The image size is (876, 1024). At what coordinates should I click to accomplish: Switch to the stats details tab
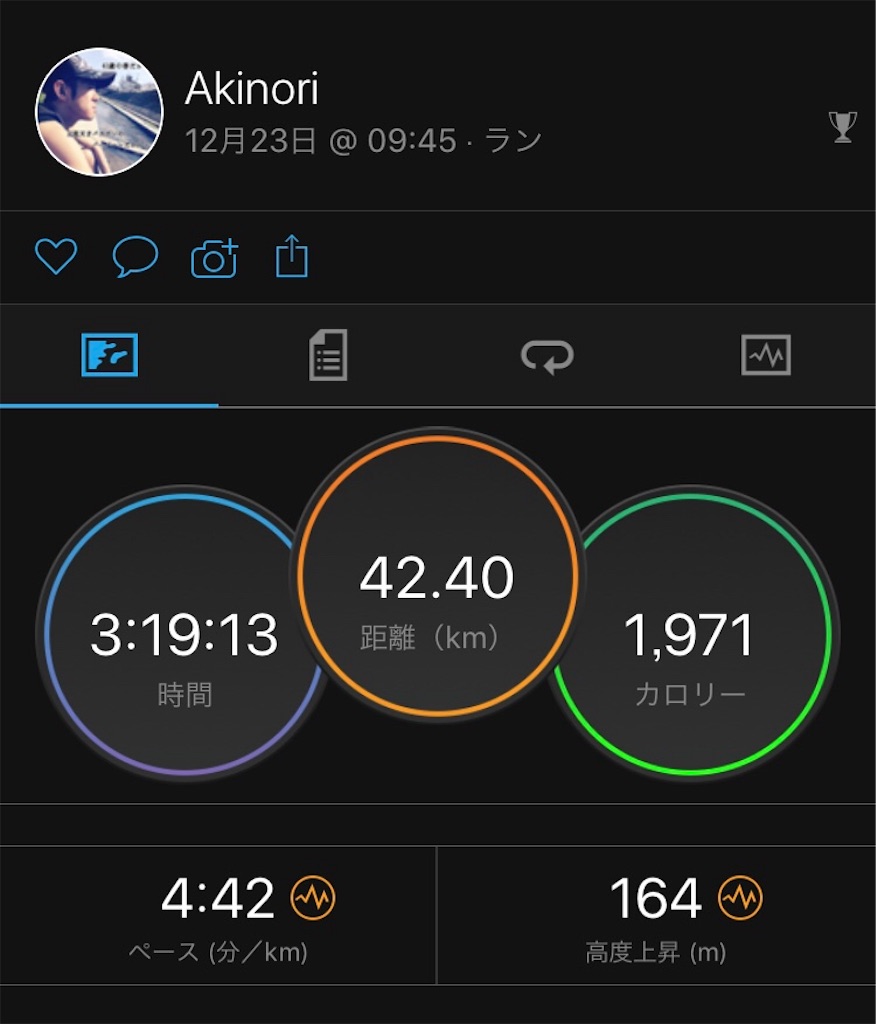(328, 355)
